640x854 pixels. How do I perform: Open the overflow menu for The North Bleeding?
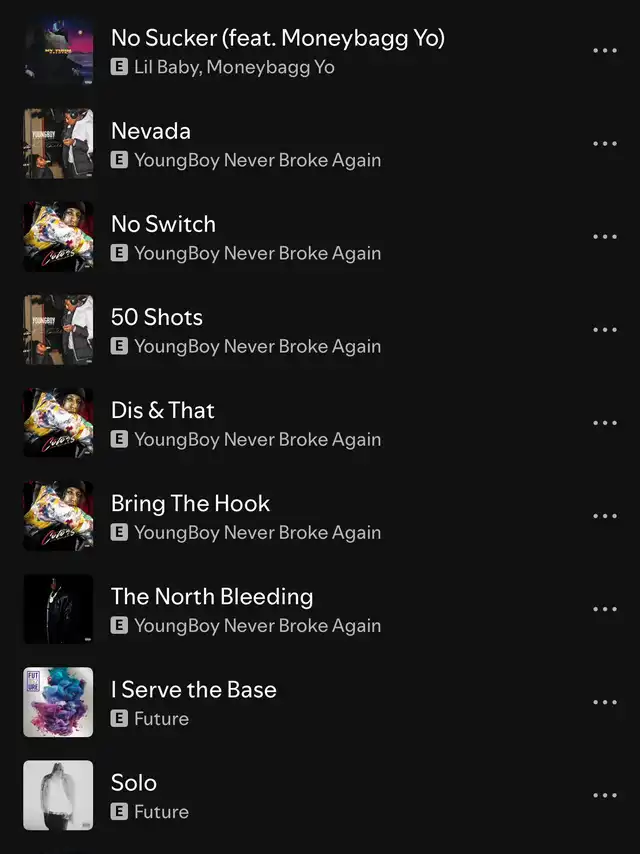[604, 609]
